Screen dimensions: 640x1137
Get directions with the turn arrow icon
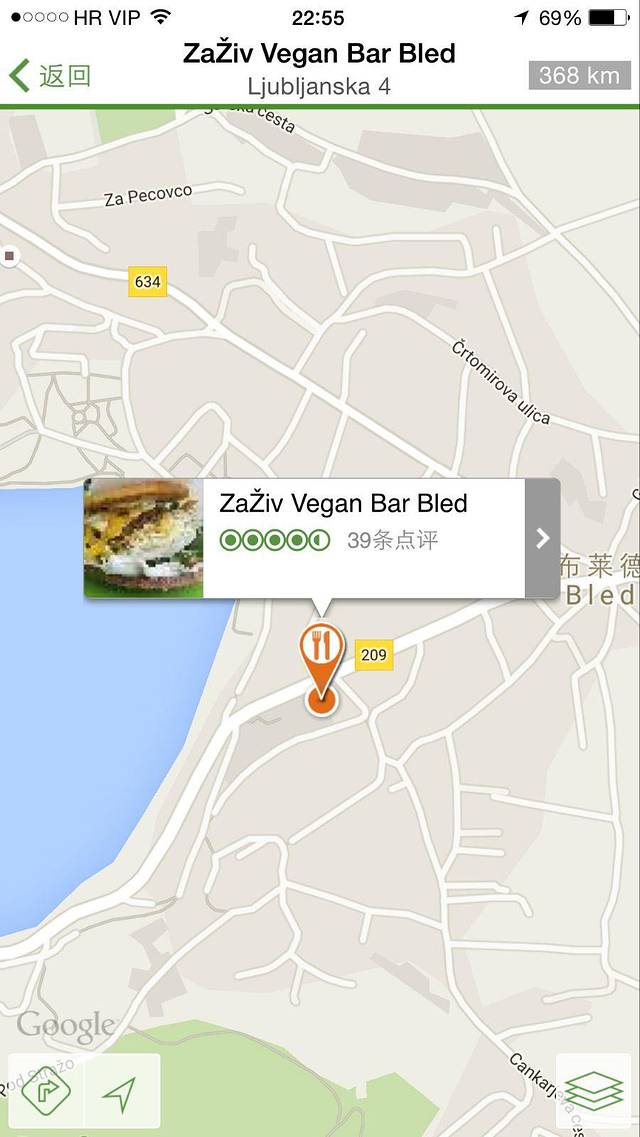click(45, 1092)
